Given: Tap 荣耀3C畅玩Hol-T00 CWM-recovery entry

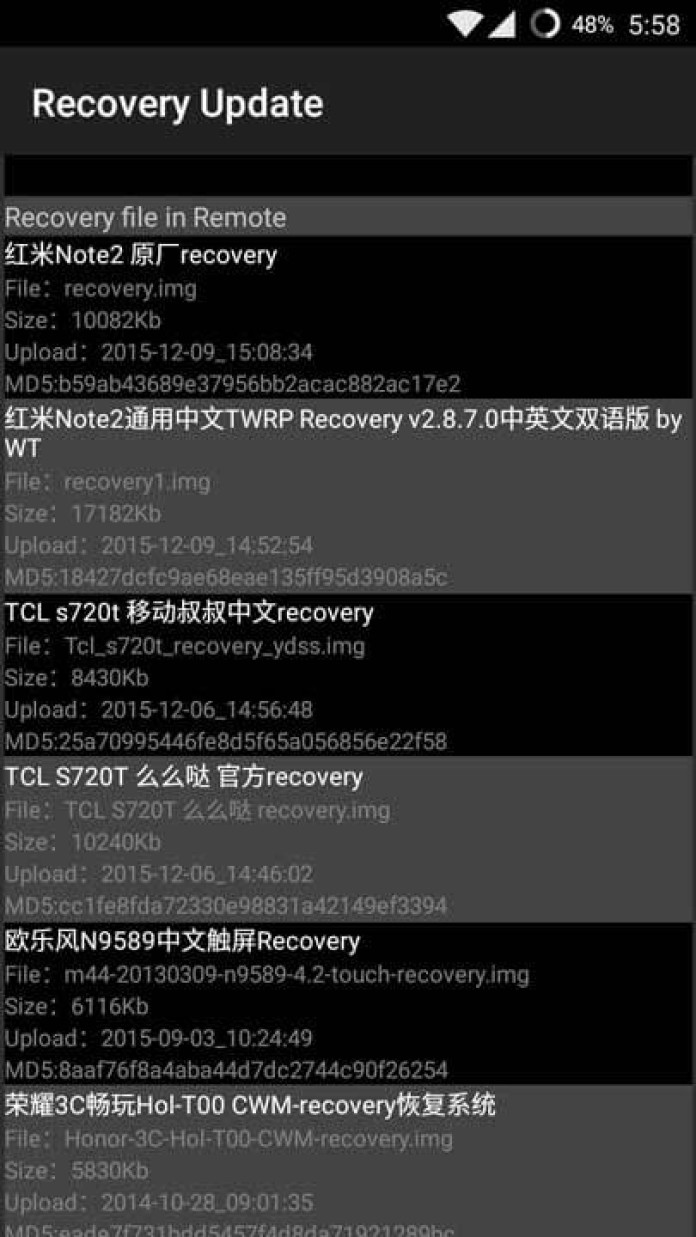Looking at the screenshot, I should 348,1162.
